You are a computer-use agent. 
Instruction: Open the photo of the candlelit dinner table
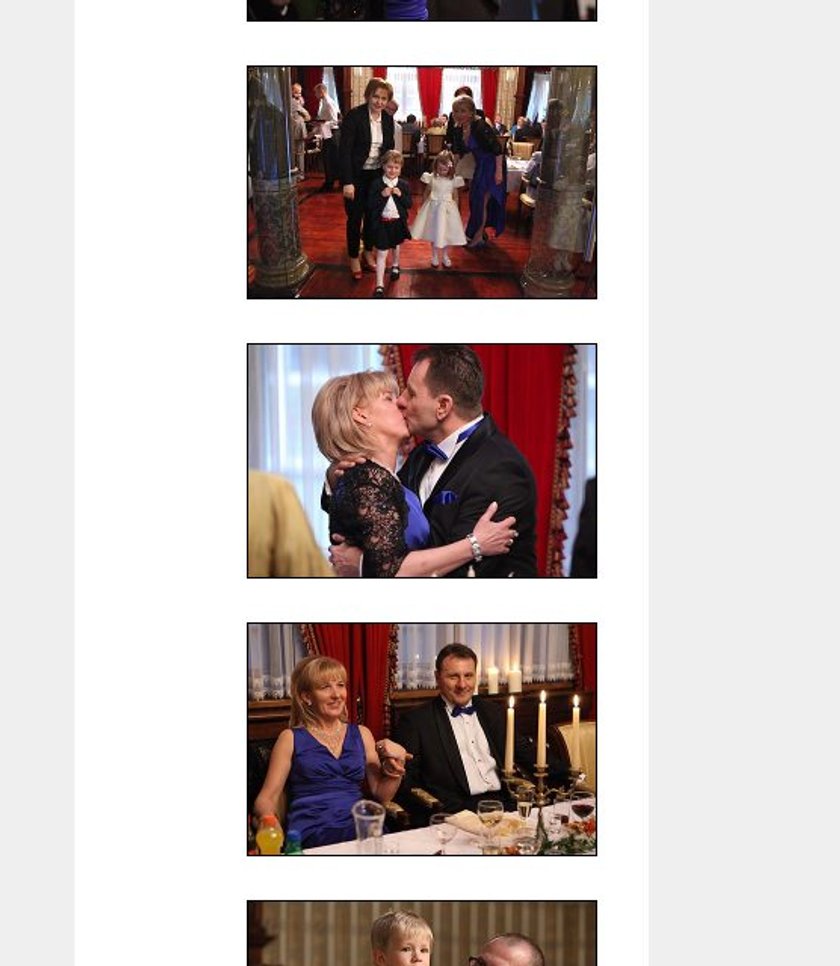[421, 739]
